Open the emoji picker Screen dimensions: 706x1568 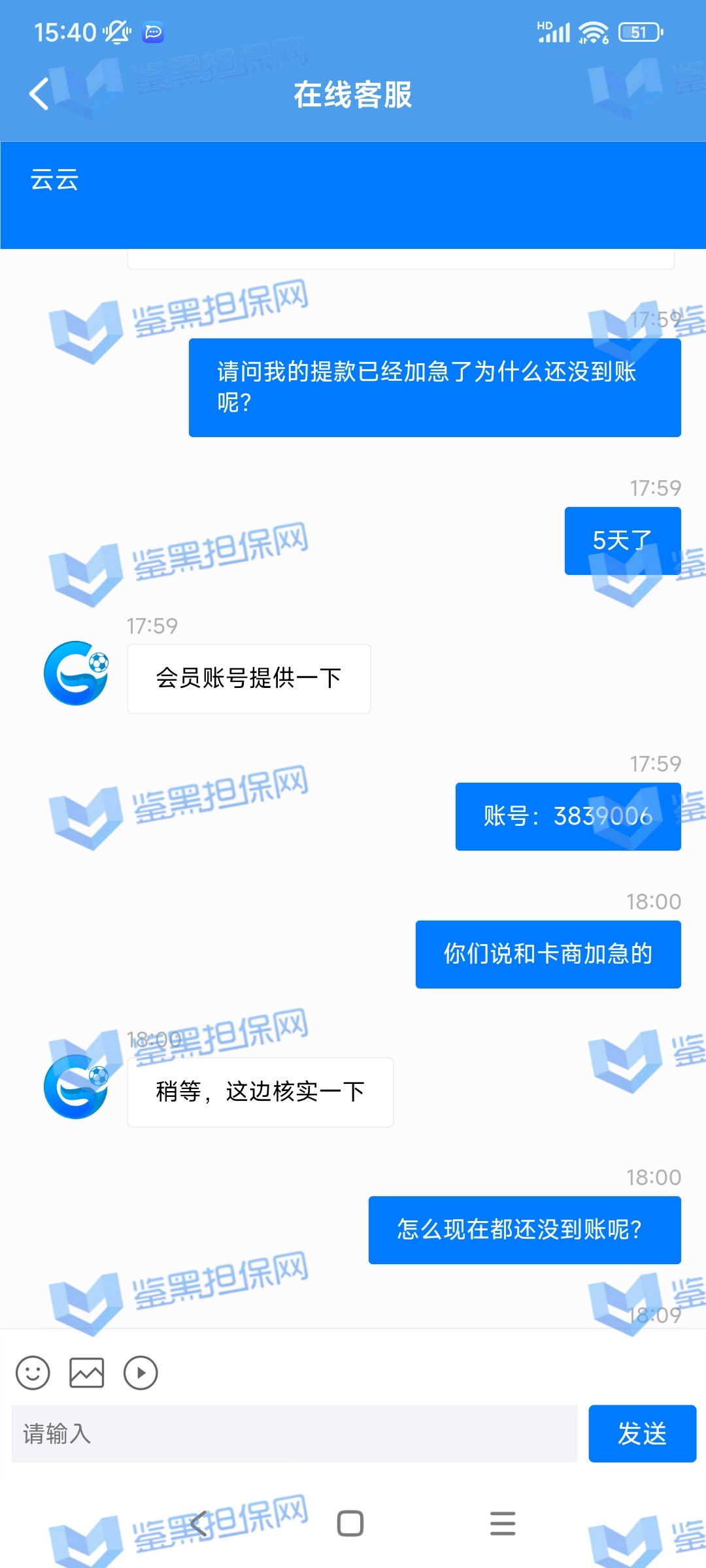(33, 1373)
